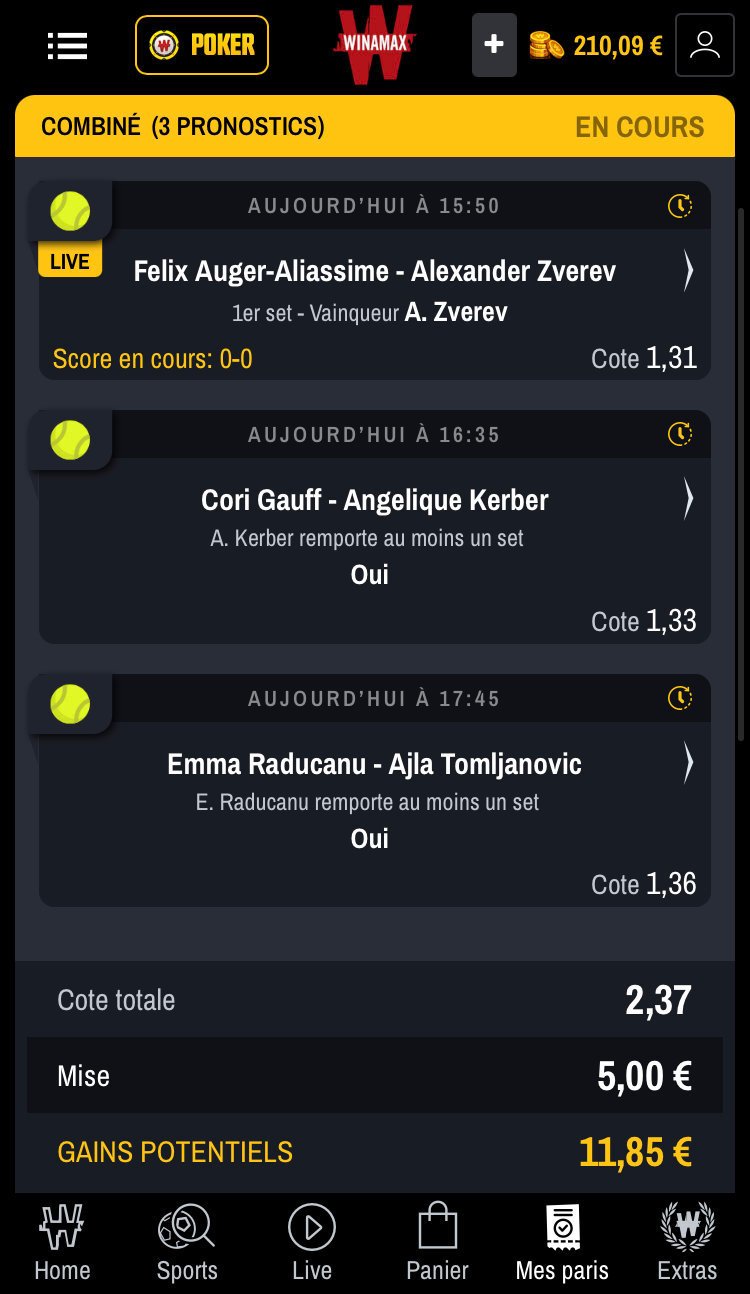Select the Mes paris tab
This screenshot has height=1294, width=750.
pos(562,1243)
